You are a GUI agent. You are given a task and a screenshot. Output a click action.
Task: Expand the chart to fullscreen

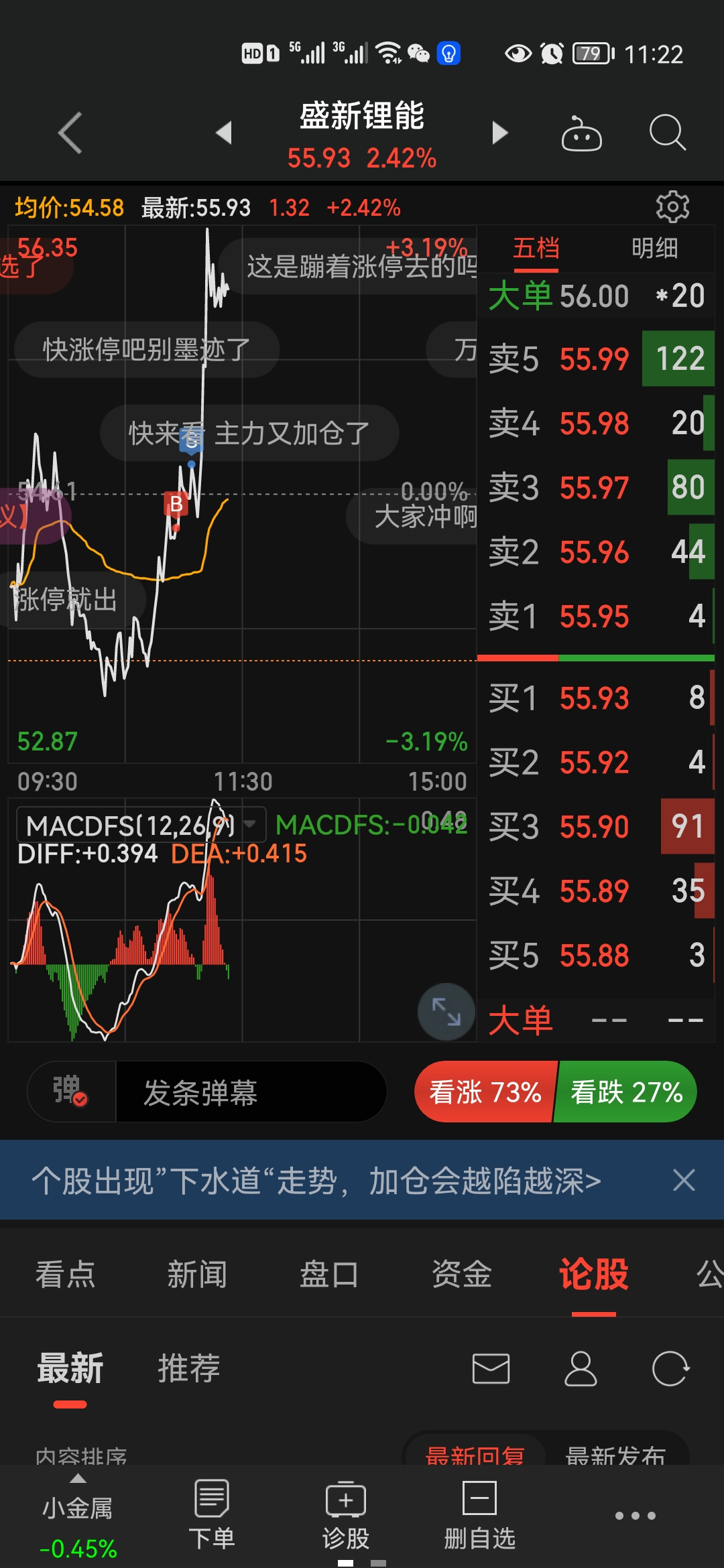click(446, 1011)
